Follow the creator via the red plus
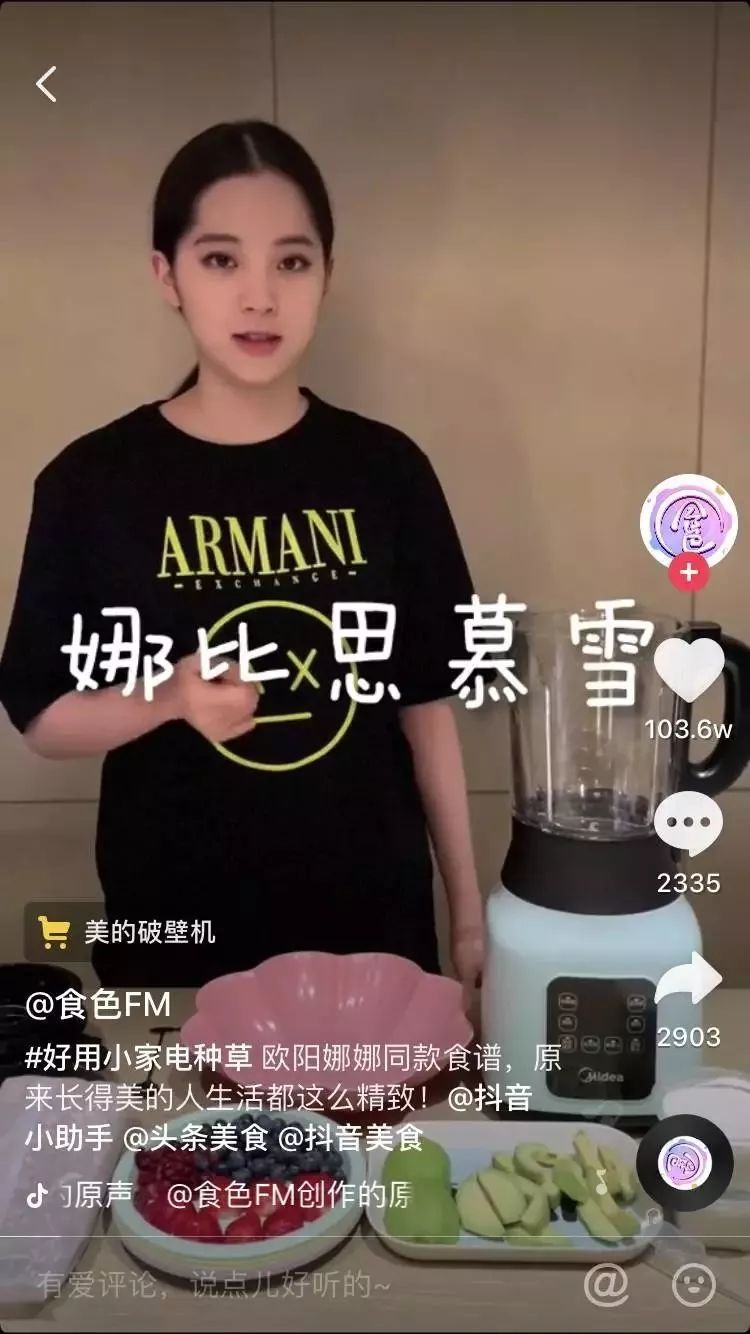This screenshot has height=1334, width=750. coord(688,573)
